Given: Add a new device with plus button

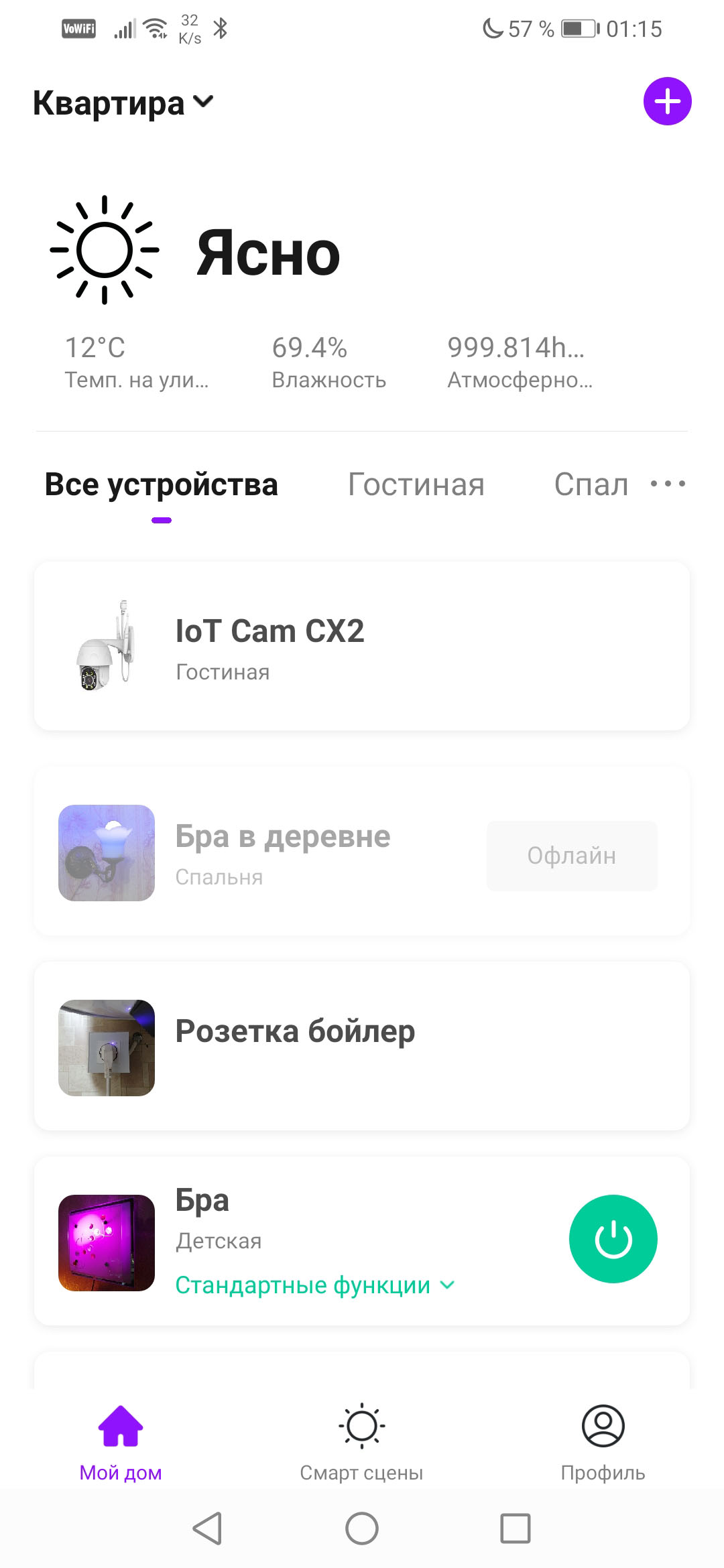Looking at the screenshot, I should 667,102.
